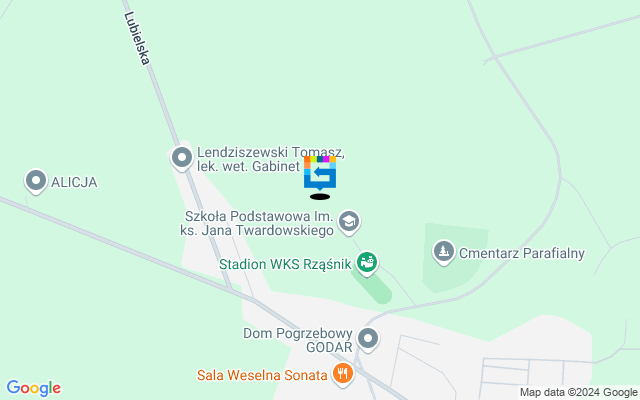
Task: Select the Dom Pogrzebowy GODAR pin
Action: [368, 338]
